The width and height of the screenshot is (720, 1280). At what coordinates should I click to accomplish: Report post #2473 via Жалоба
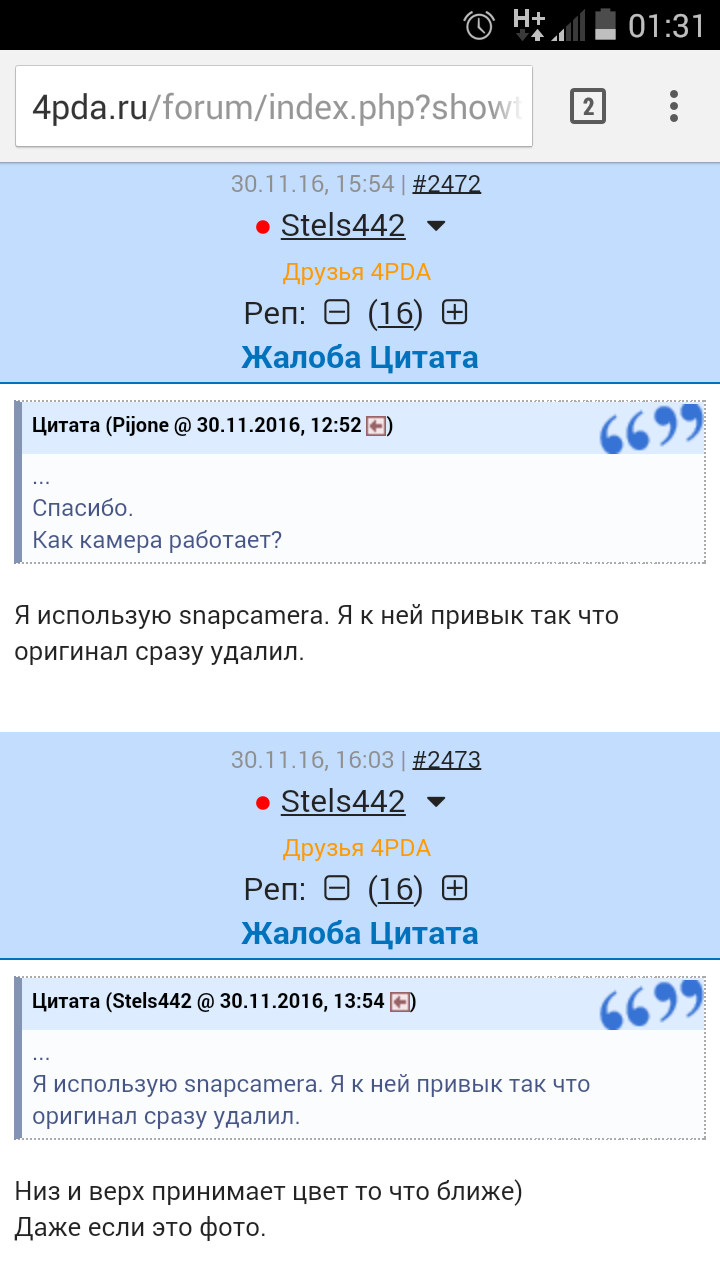pos(301,933)
